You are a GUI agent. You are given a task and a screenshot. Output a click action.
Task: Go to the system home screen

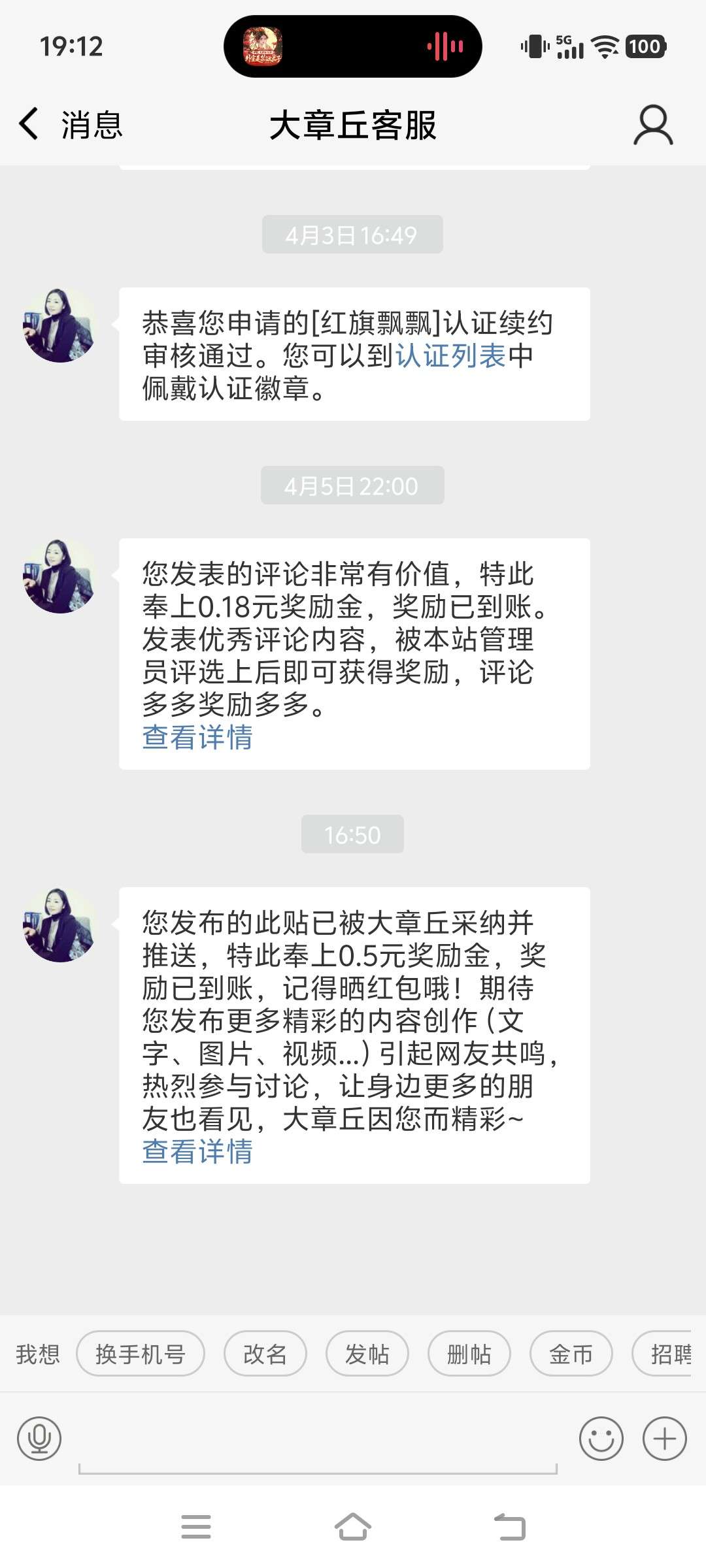coord(353,1527)
